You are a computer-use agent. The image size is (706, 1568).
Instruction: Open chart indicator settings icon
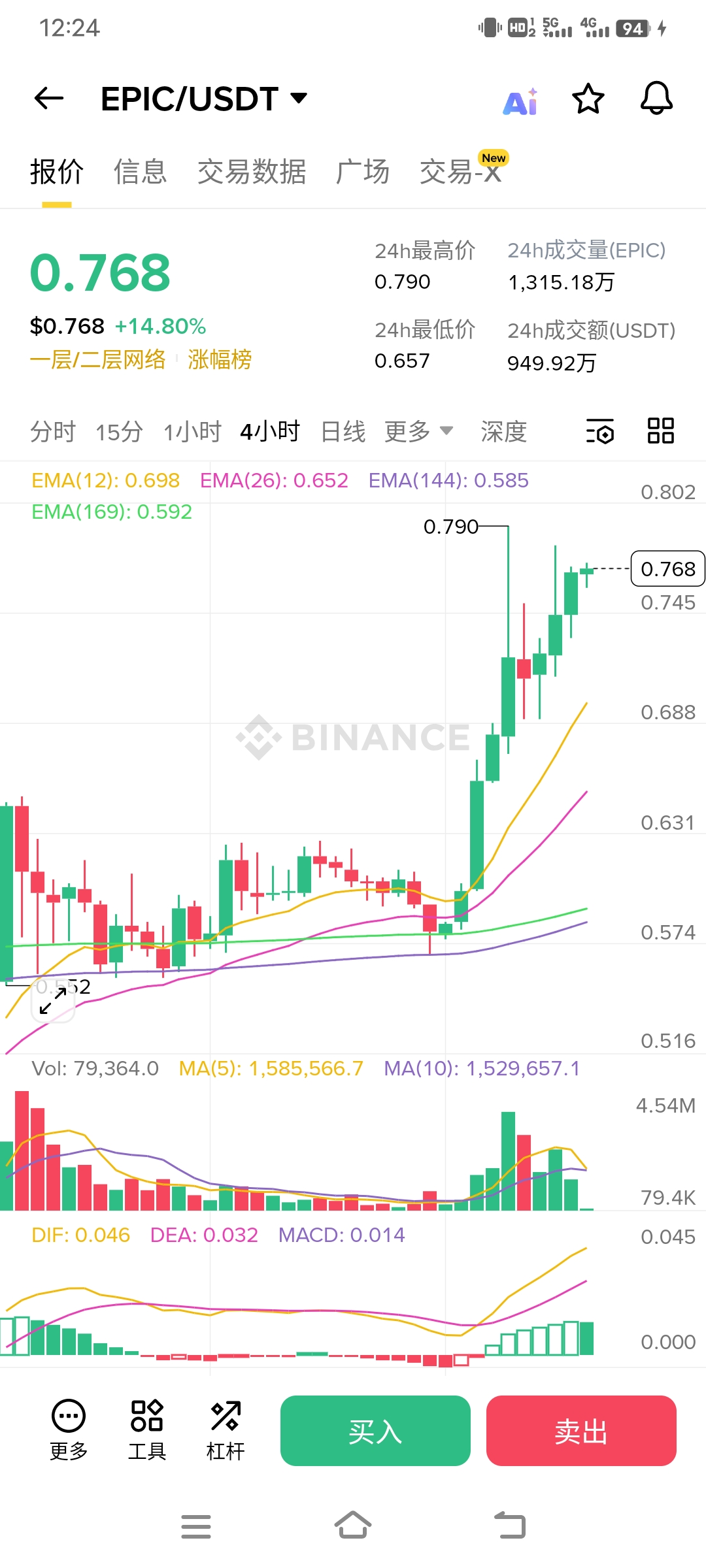tap(599, 432)
